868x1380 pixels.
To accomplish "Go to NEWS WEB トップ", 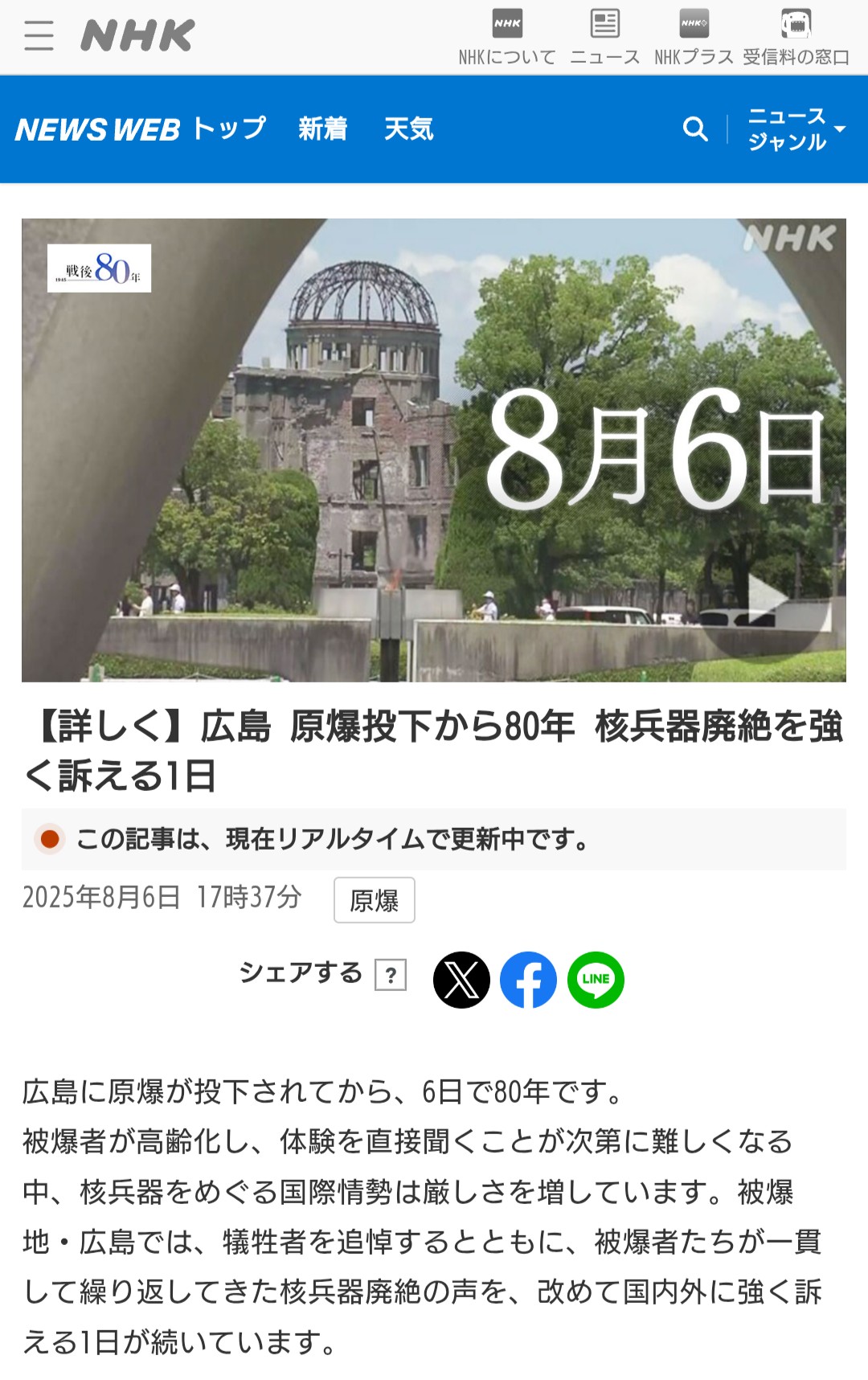I will (141, 129).
